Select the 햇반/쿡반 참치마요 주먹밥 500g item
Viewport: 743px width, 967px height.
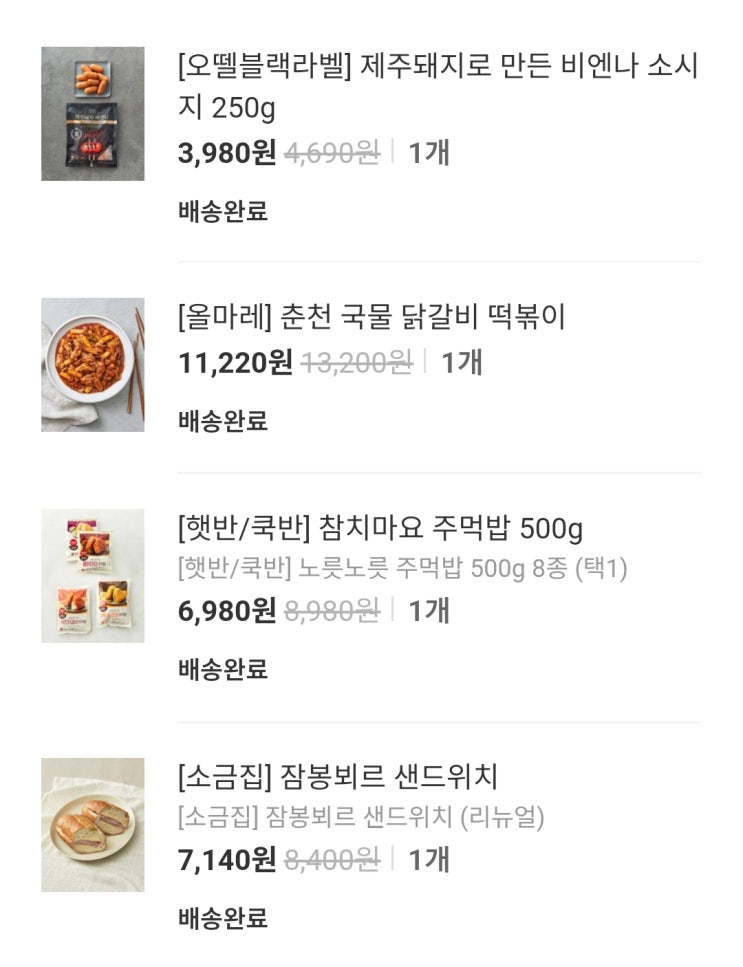pyautogui.click(x=379, y=527)
